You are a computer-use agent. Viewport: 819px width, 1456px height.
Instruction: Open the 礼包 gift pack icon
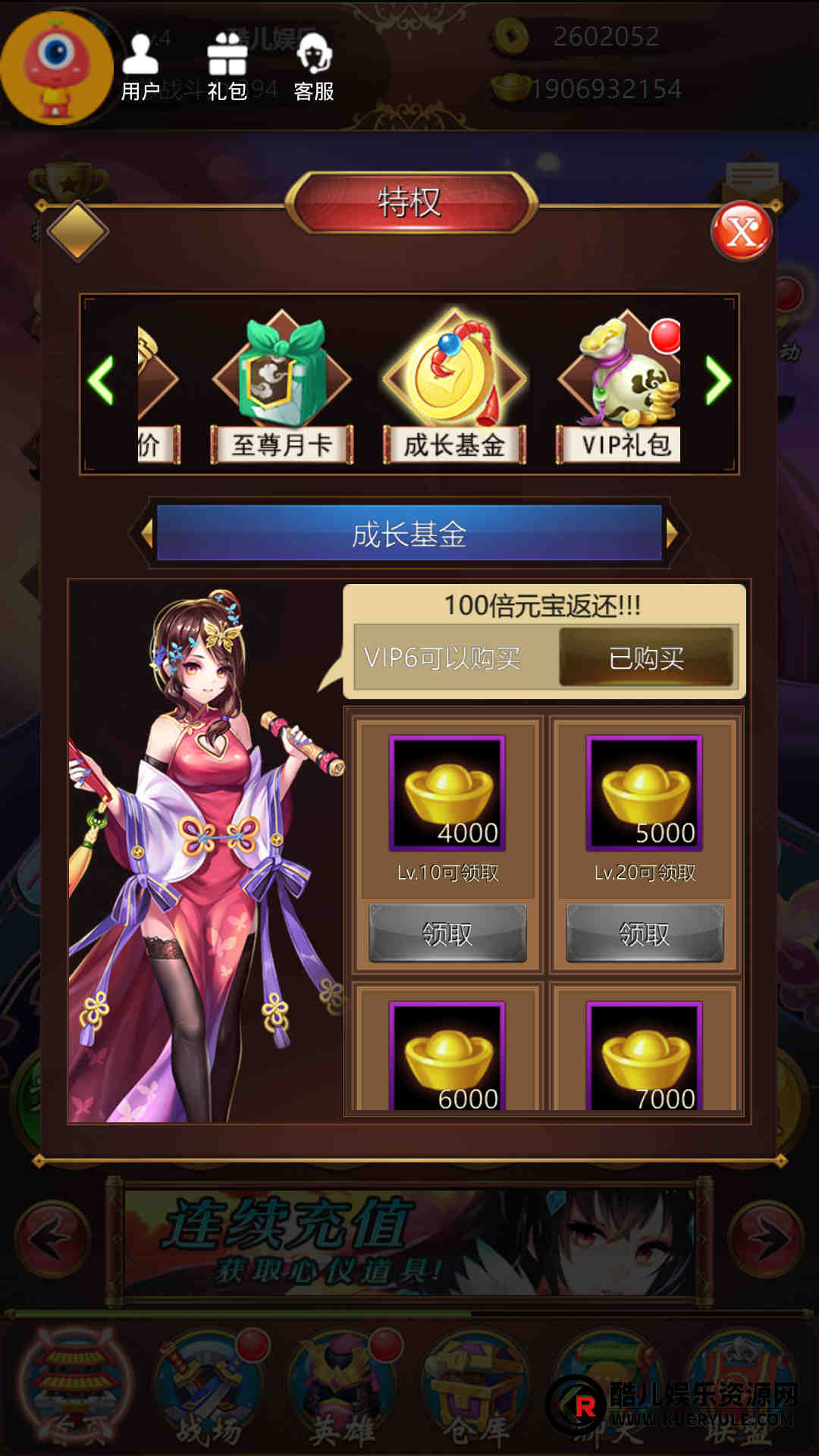pos(227,68)
